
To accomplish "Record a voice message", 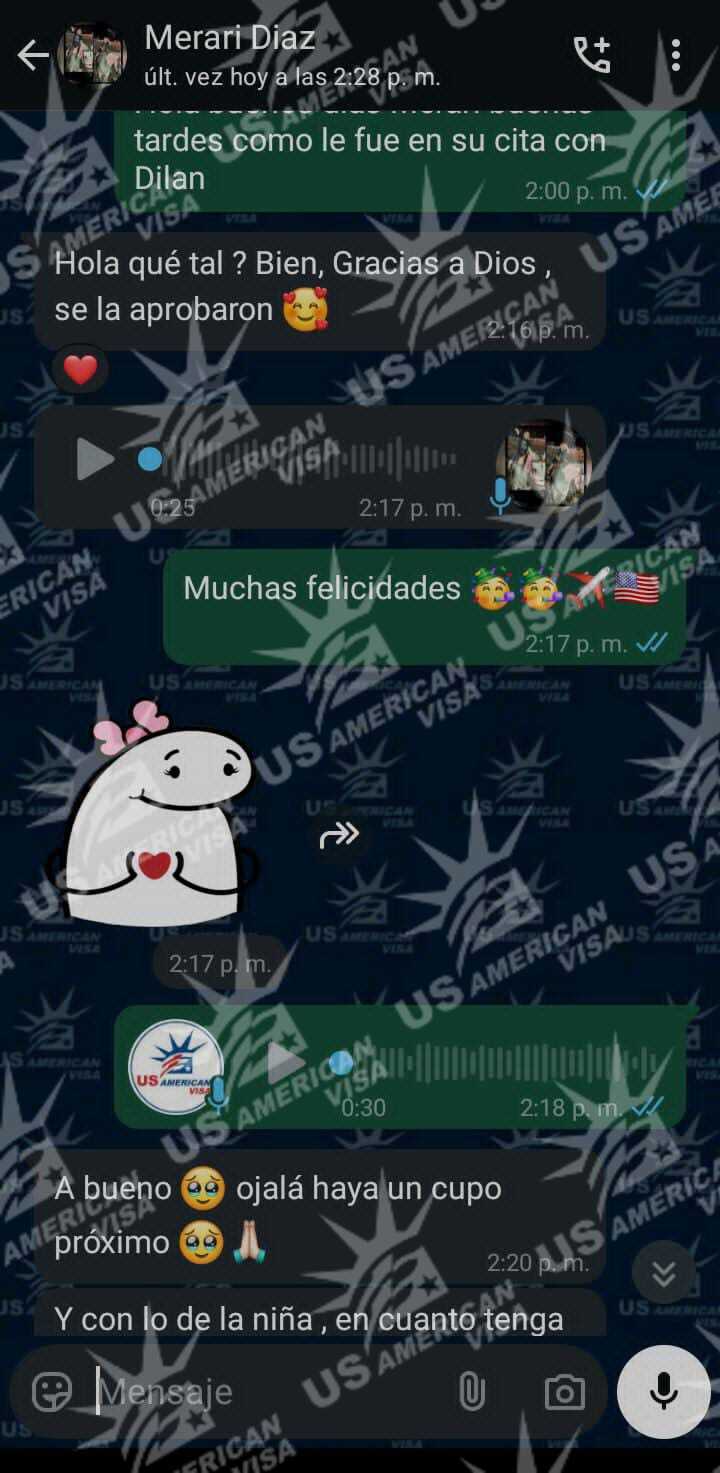I will pos(664,1391).
